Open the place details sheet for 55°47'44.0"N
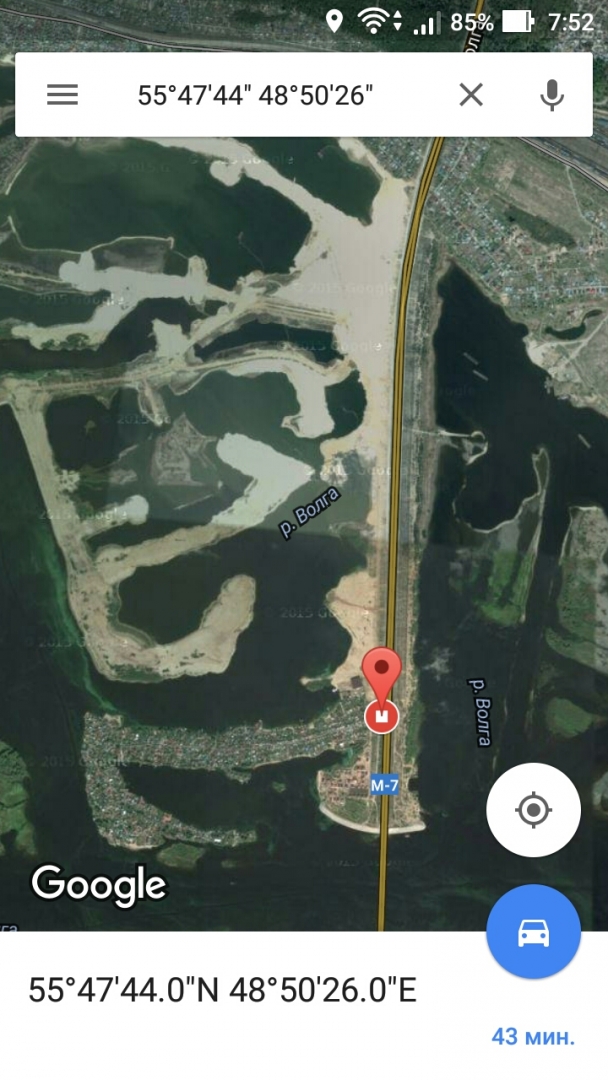 [222, 990]
